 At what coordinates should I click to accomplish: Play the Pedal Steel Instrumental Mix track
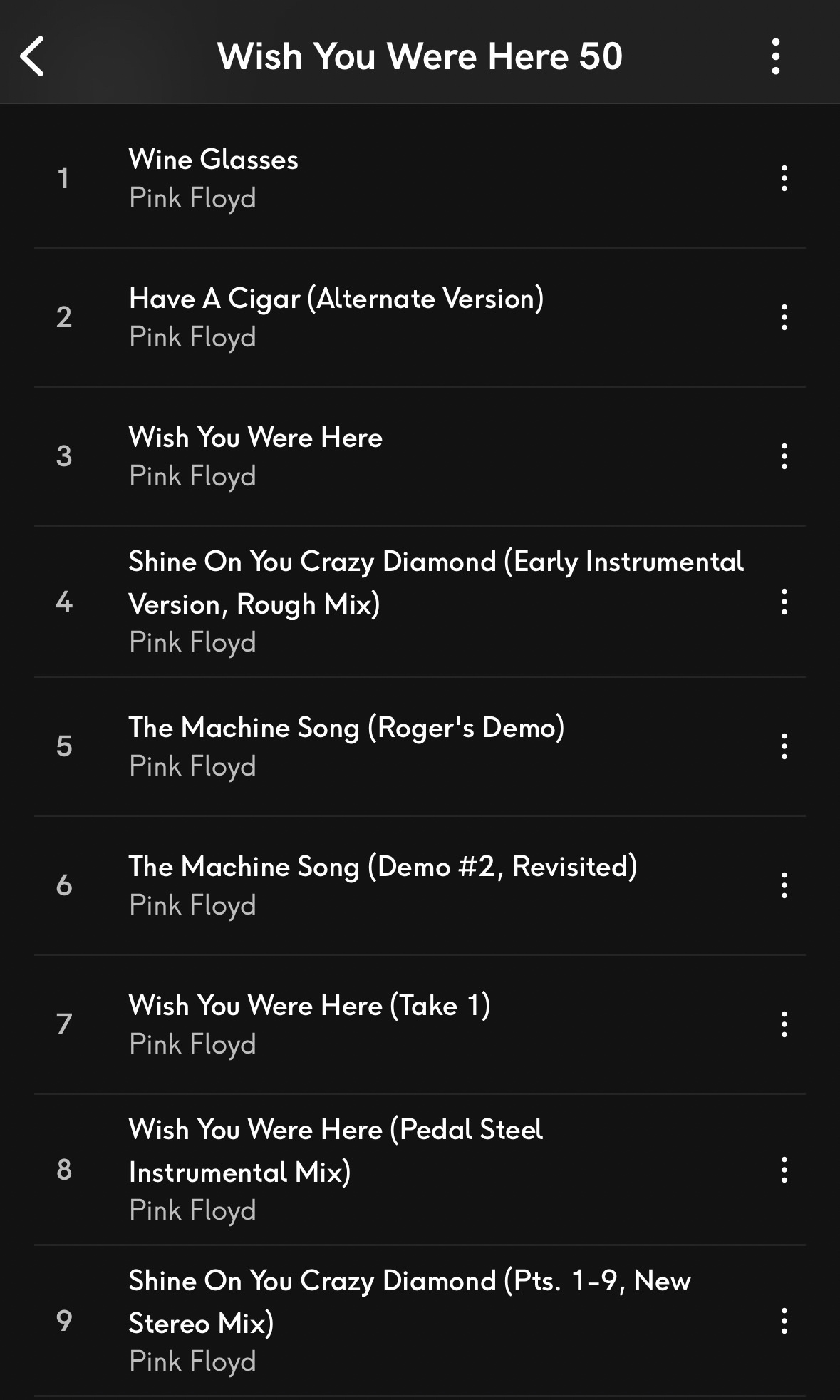335,1151
